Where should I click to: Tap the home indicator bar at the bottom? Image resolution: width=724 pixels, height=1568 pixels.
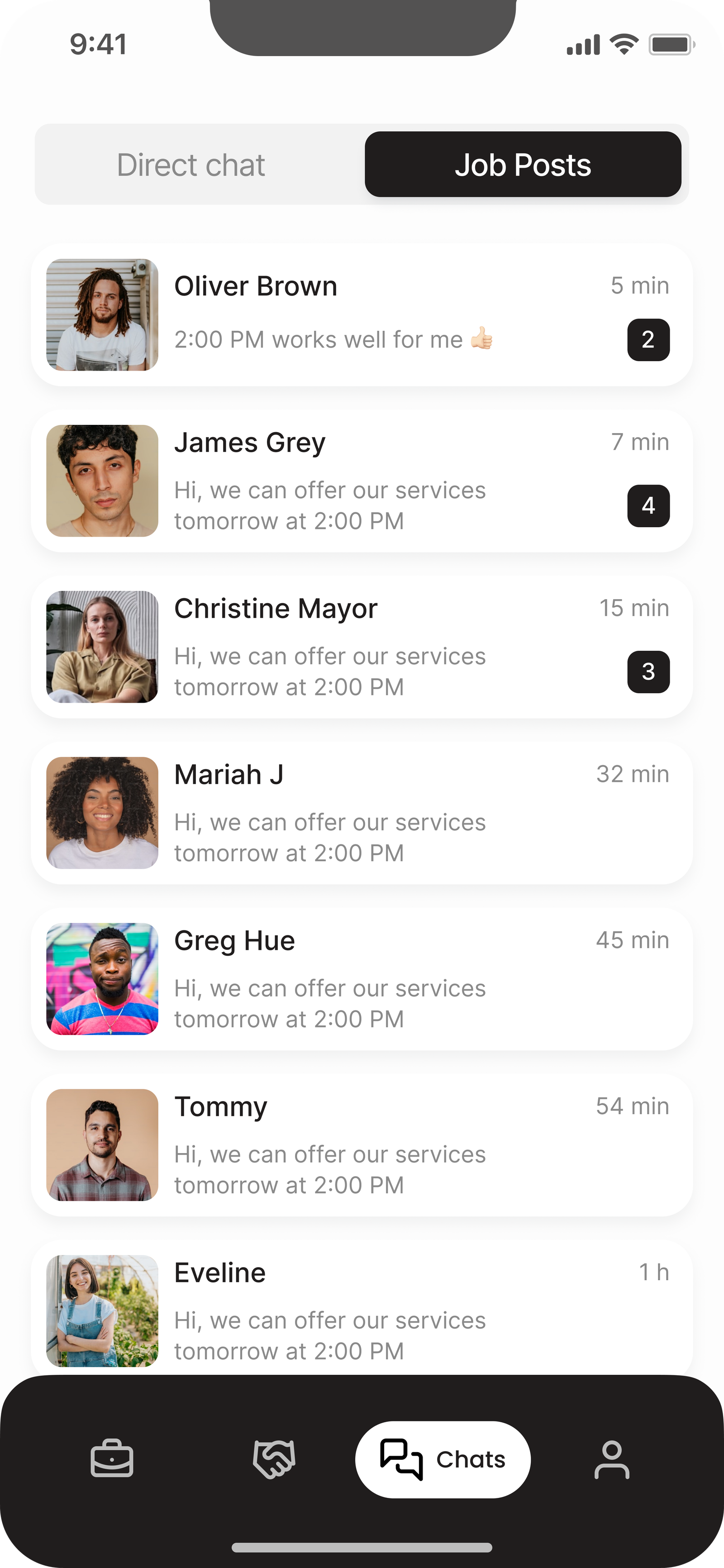click(x=362, y=1547)
